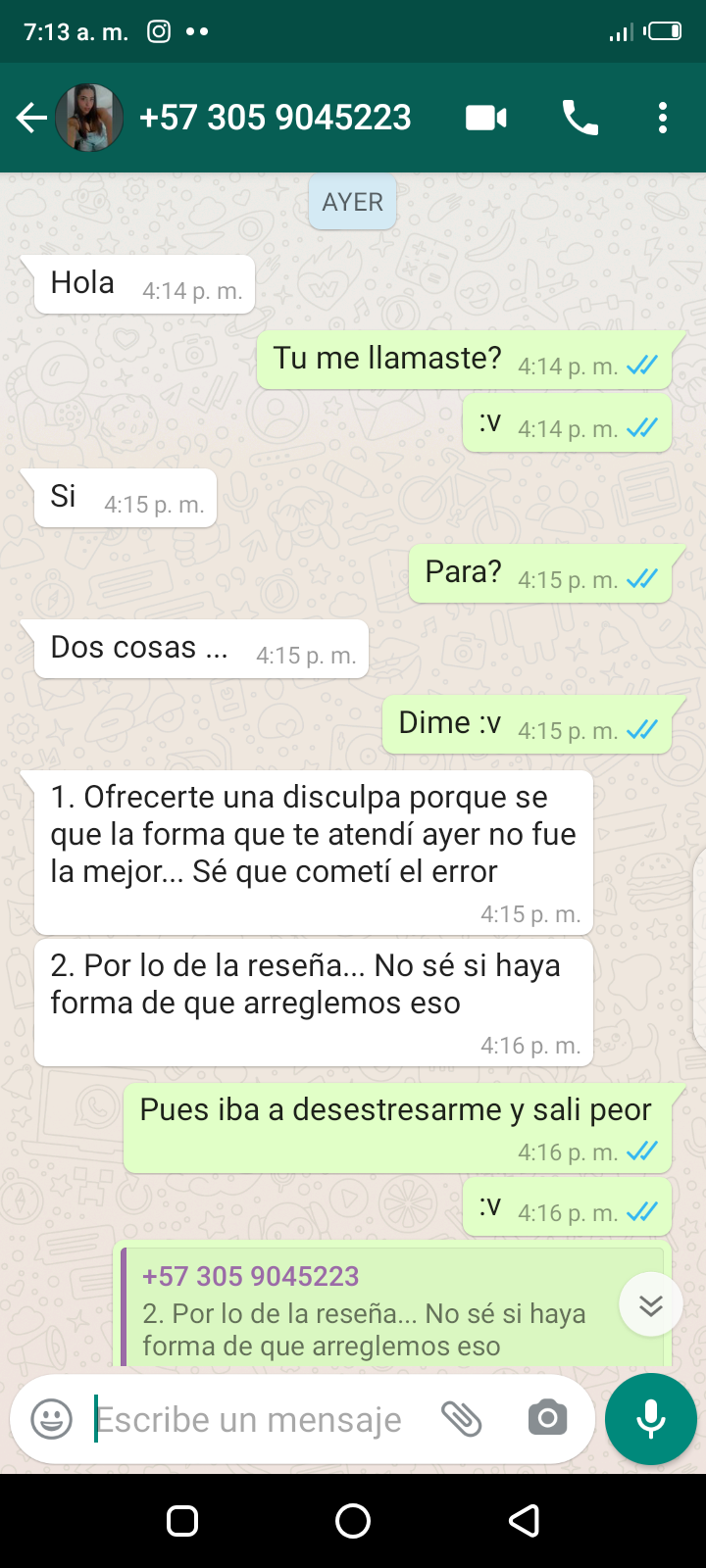Open the contact's profile photo
Viewport: 706px width, 1568px height.
click(89, 119)
